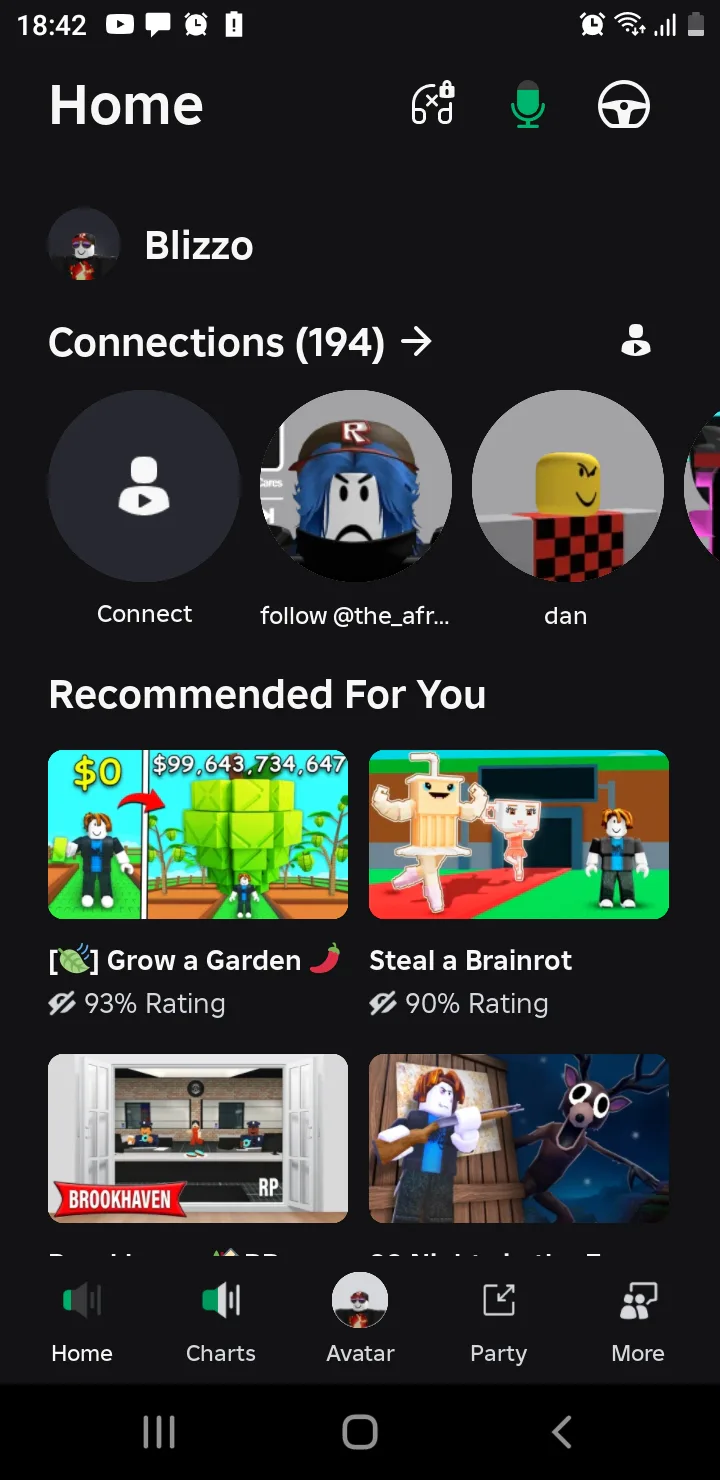
Task: Open the steering wheel icon in header
Action: pyautogui.click(x=624, y=105)
